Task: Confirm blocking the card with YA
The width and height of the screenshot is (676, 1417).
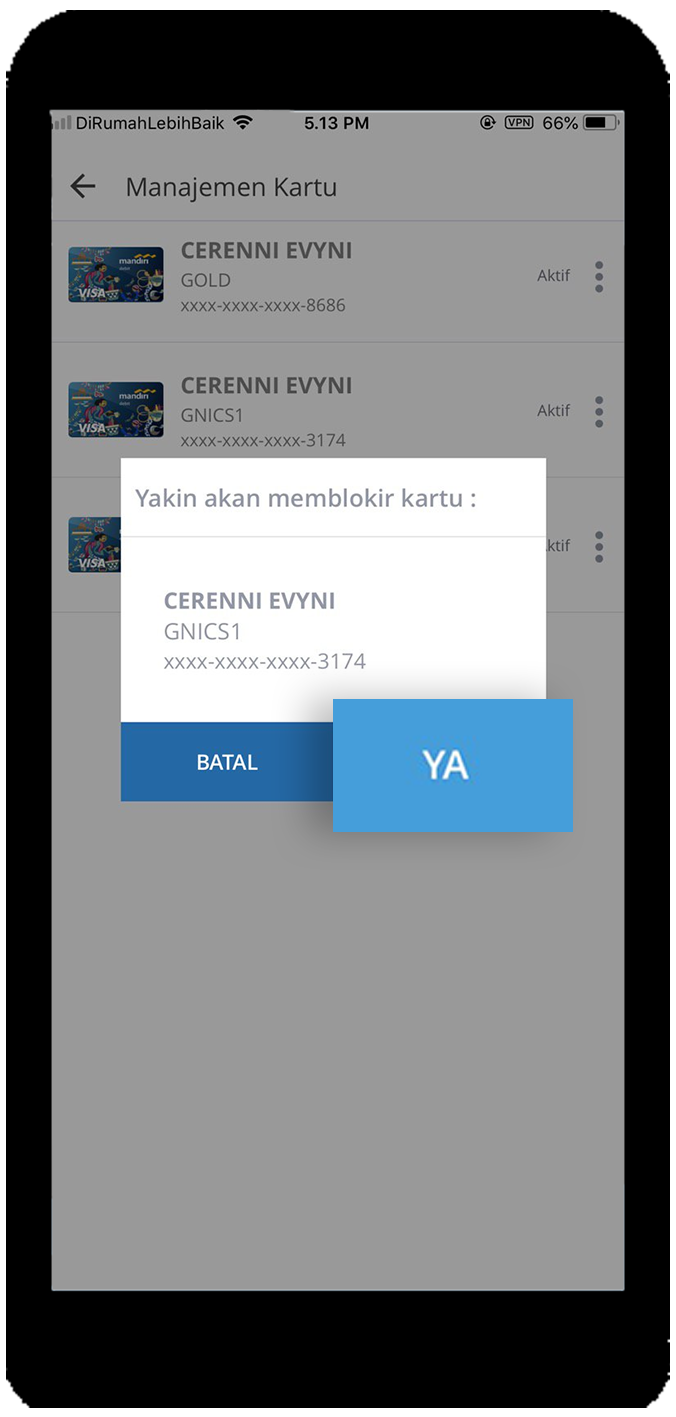Action: click(x=453, y=765)
